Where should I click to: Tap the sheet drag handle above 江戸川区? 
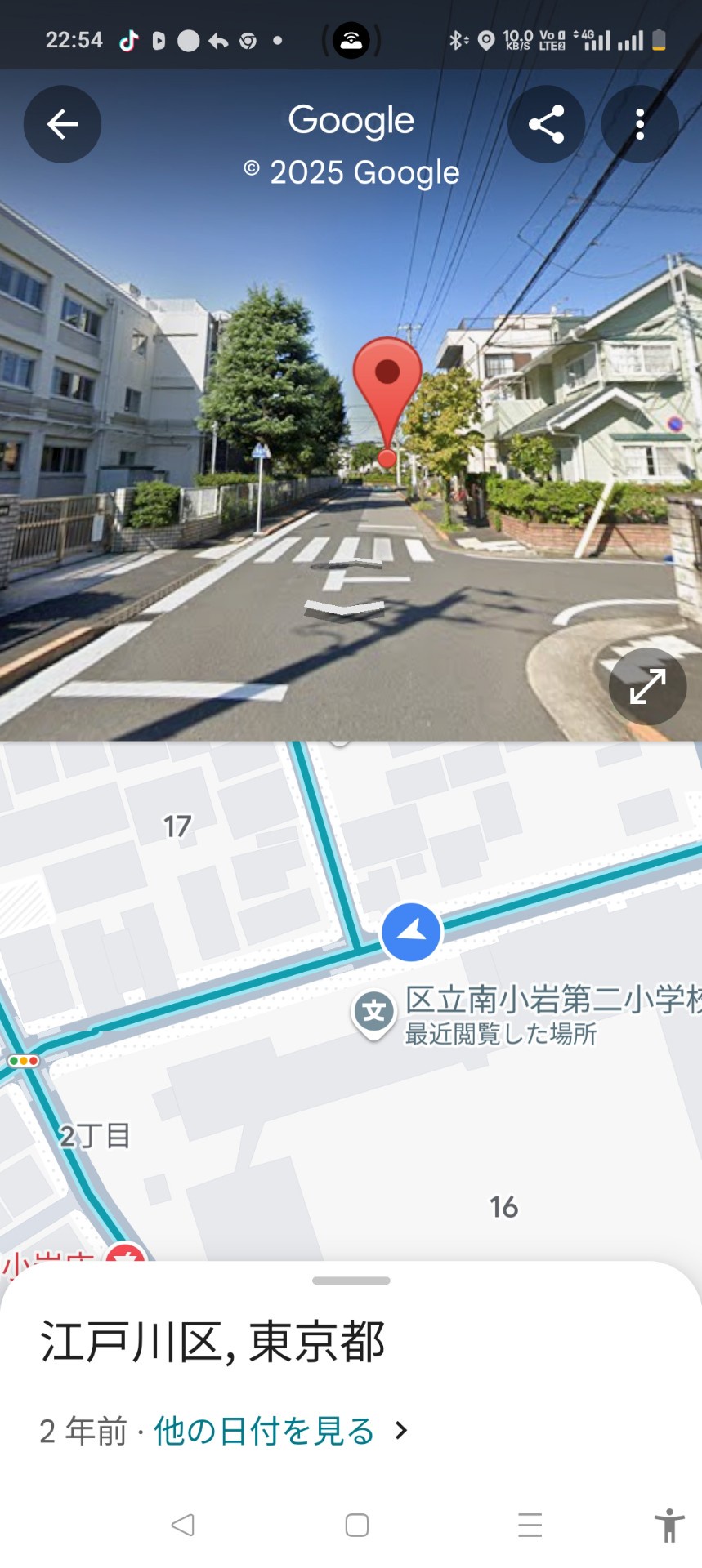pos(351,1280)
